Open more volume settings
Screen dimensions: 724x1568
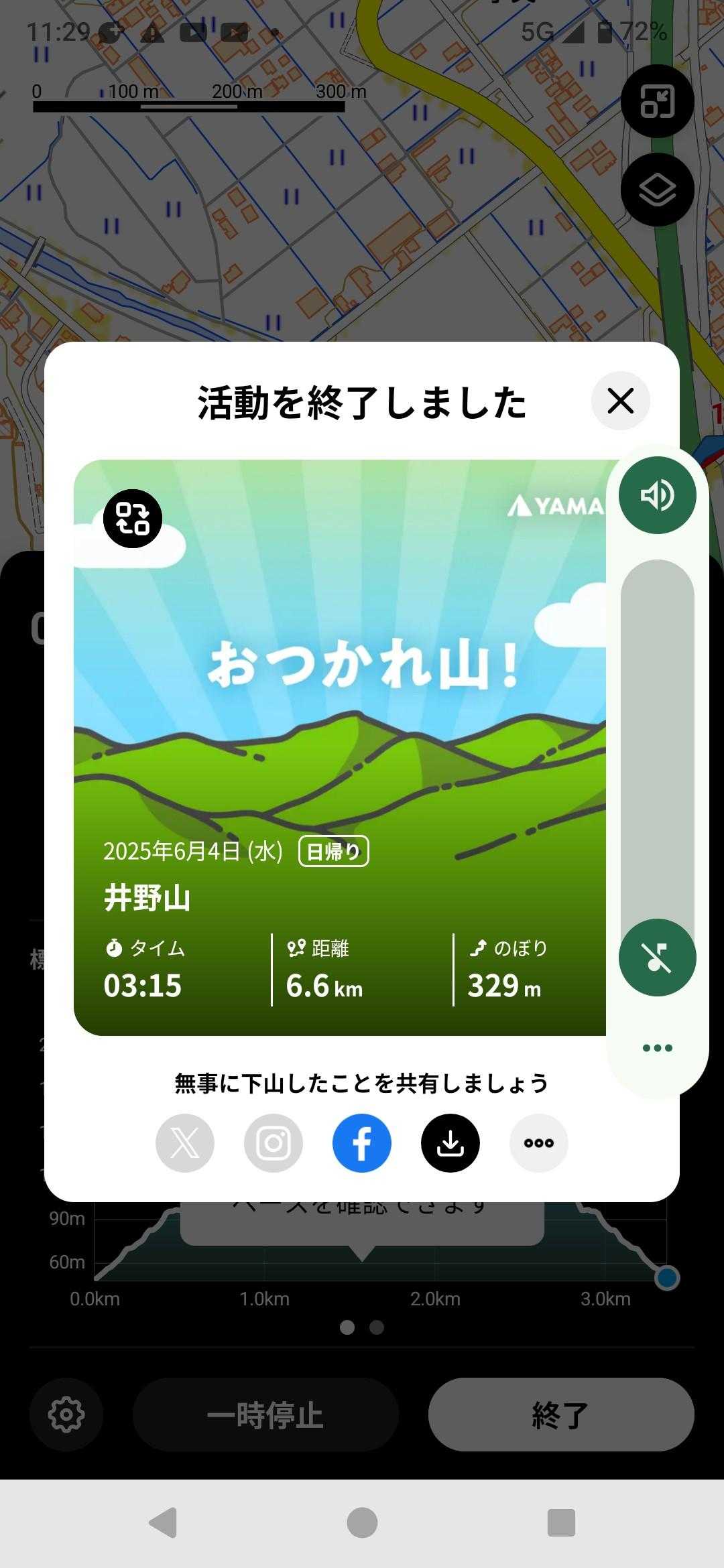[x=657, y=1048]
